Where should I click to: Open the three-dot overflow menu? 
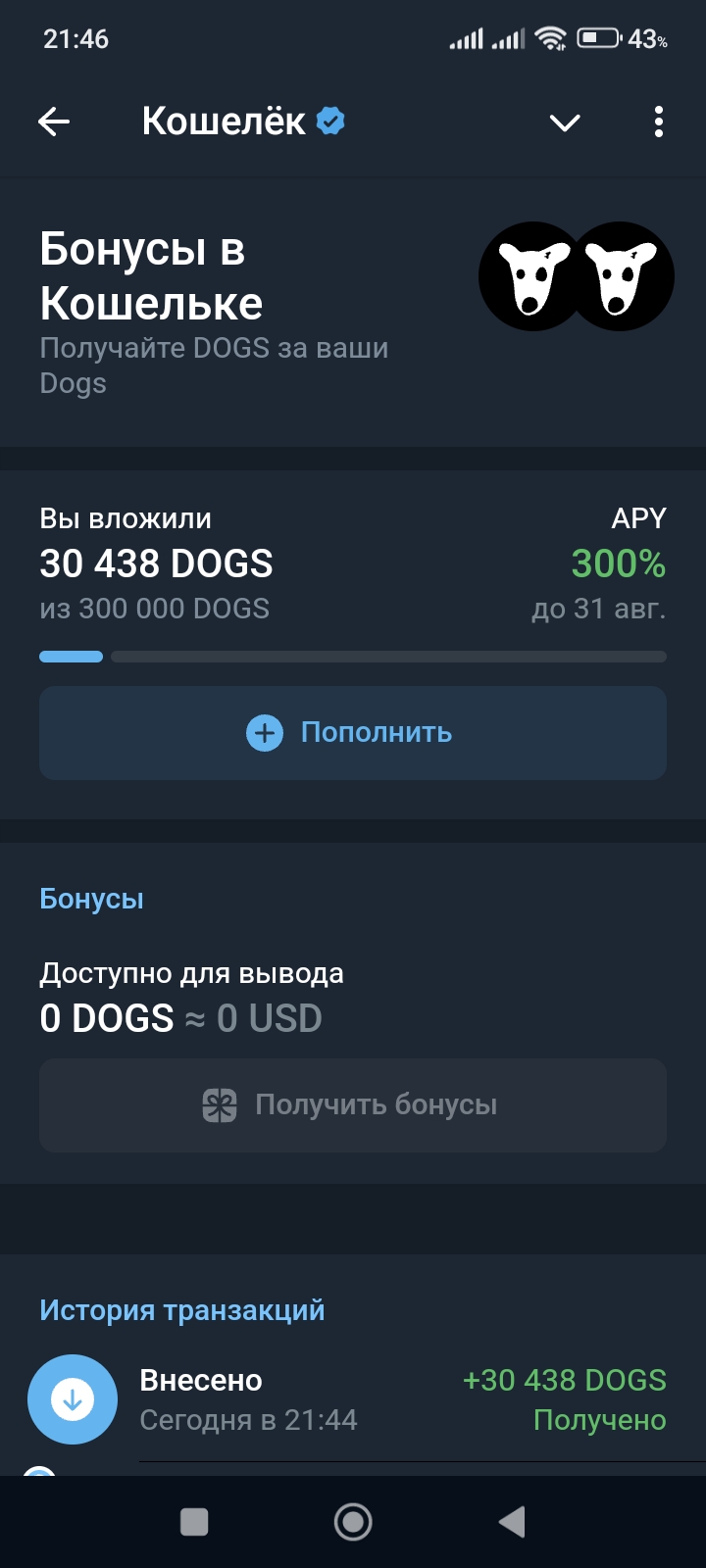658,122
